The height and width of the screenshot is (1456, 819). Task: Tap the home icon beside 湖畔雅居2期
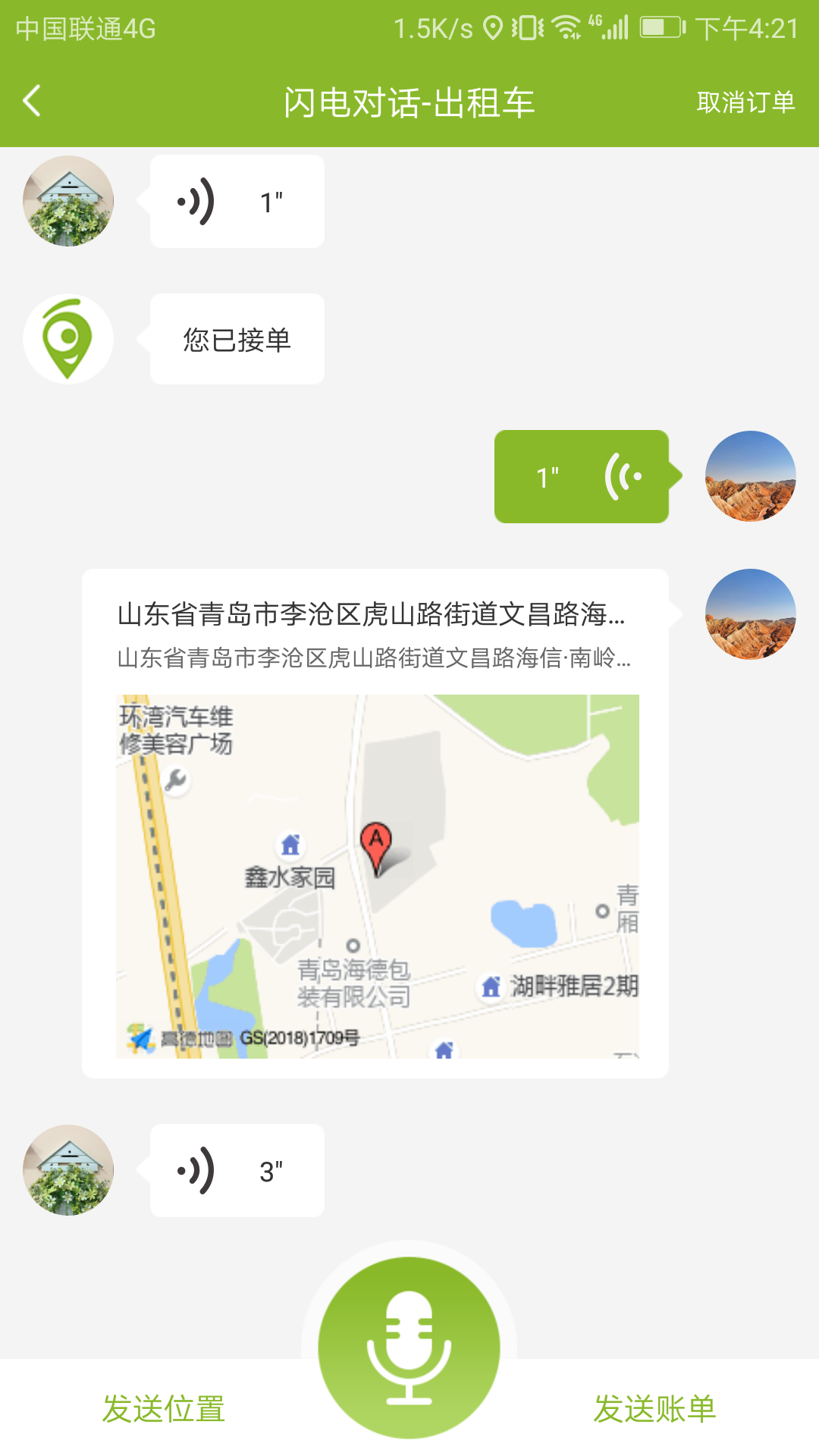(490, 987)
